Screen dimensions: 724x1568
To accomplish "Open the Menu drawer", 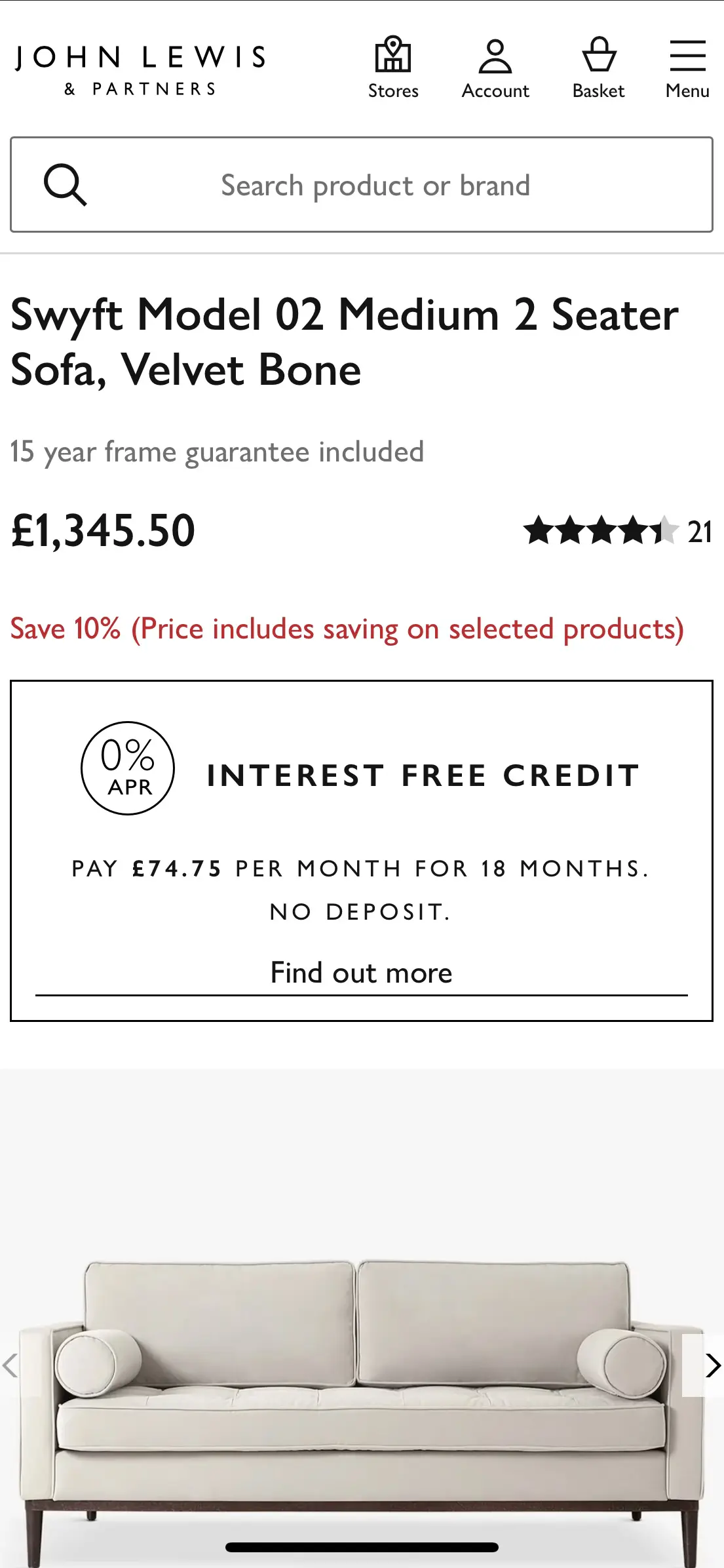I will click(x=687, y=68).
